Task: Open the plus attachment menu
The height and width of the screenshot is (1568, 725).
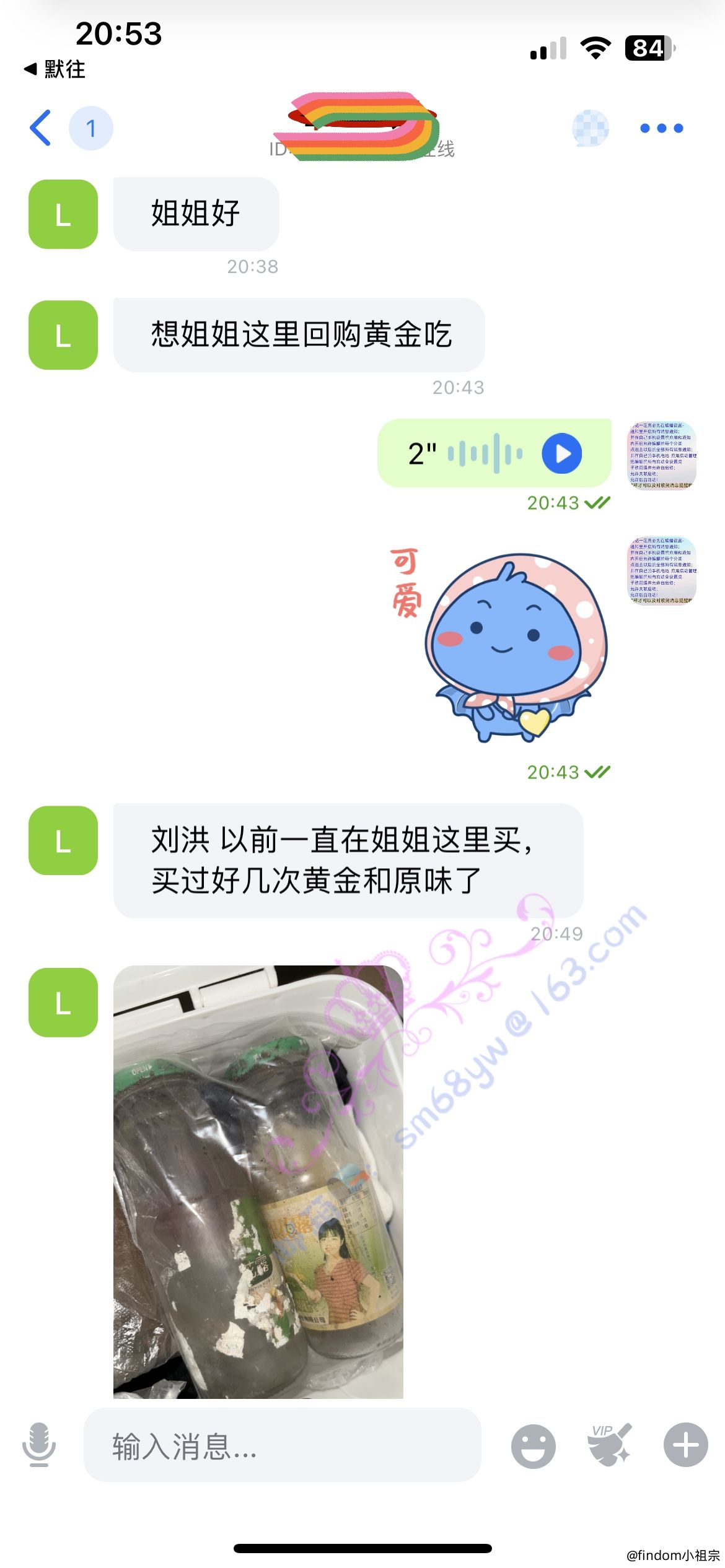Action: pos(686,1445)
